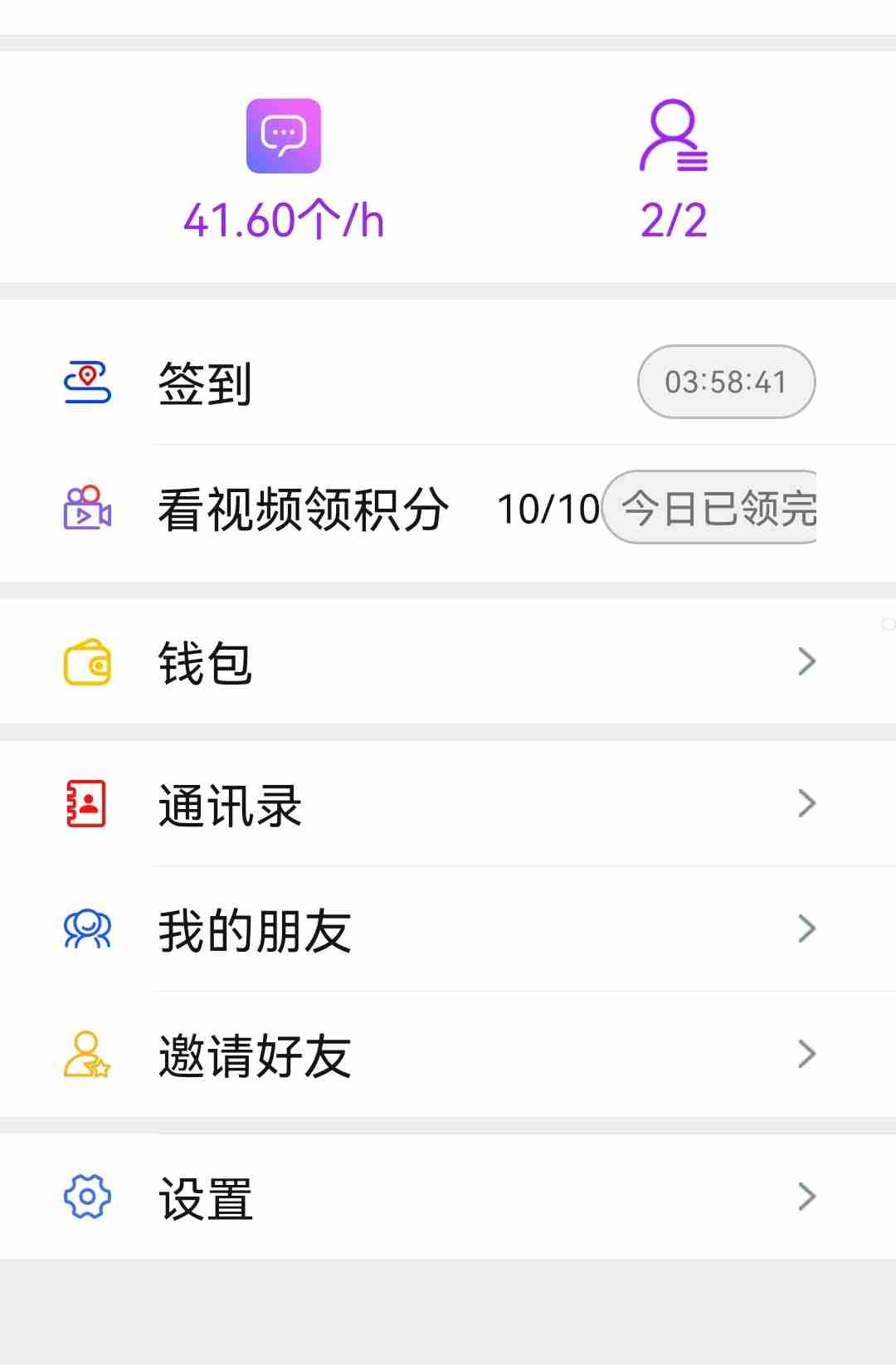This screenshot has height=1365, width=896.
Task: Click the 03:58:41 countdown pill
Action: coord(726,382)
